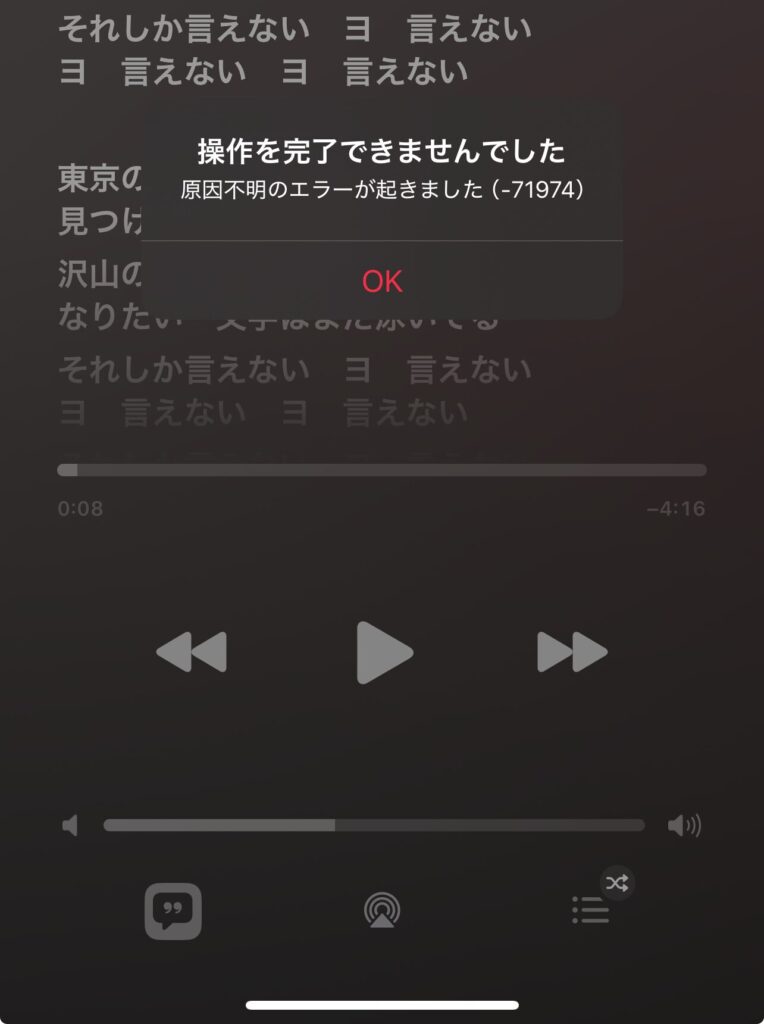The height and width of the screenshot is (1024, 764).
Task: Open the Up Next queue list
Action: click(590, 910)
